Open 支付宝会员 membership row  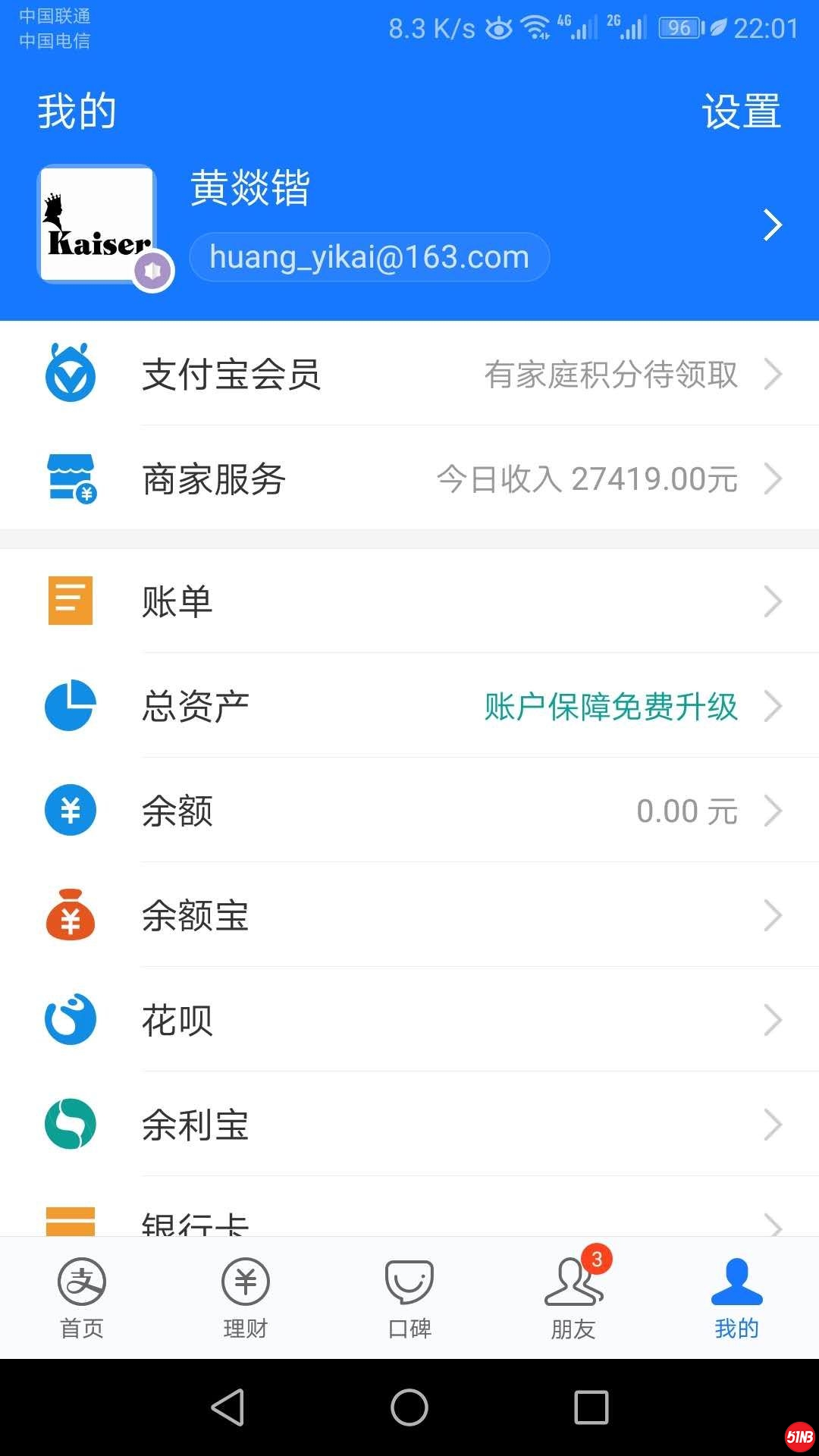409,375
